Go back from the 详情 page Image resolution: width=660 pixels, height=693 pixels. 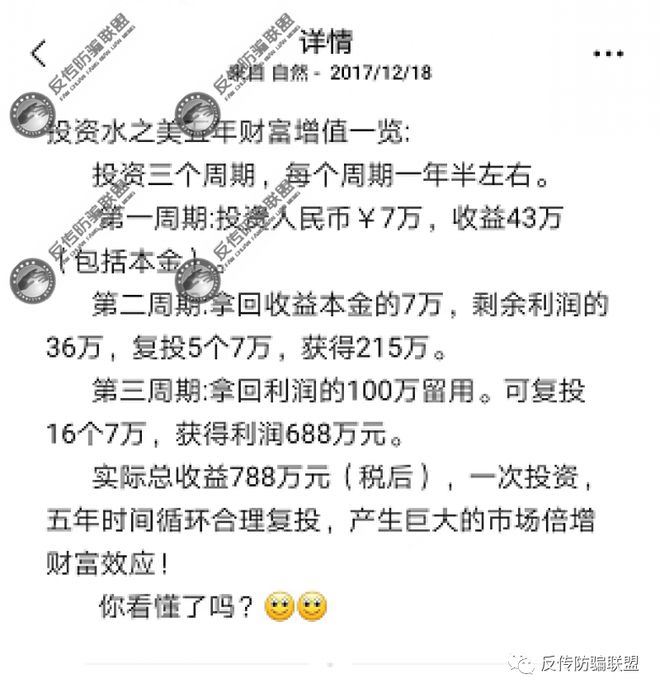coord(39,52)
